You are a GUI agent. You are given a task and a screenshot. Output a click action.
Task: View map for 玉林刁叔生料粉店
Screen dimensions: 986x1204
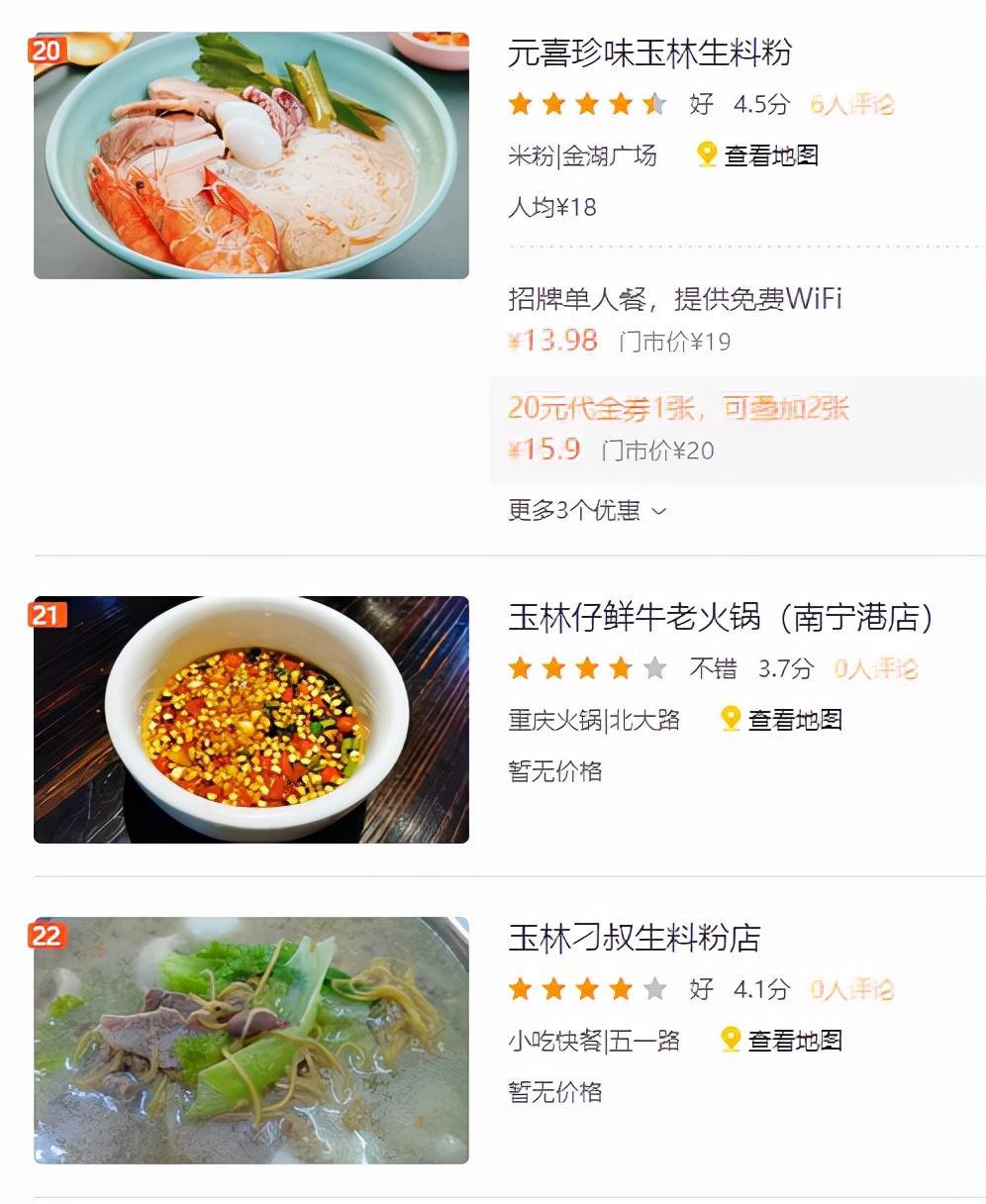(x=782, y=1041)
